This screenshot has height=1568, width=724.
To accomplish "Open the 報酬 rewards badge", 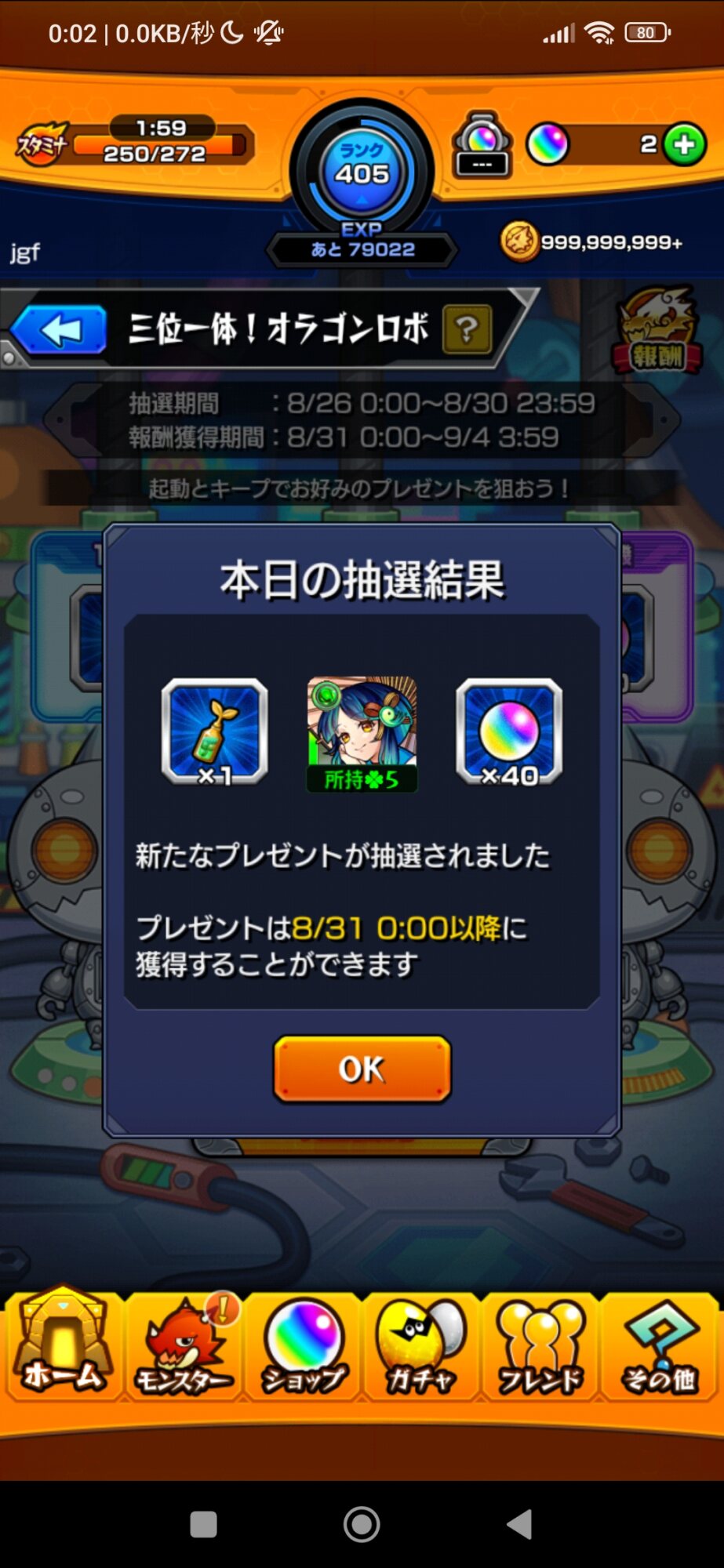I will click(x=657, y=331).
